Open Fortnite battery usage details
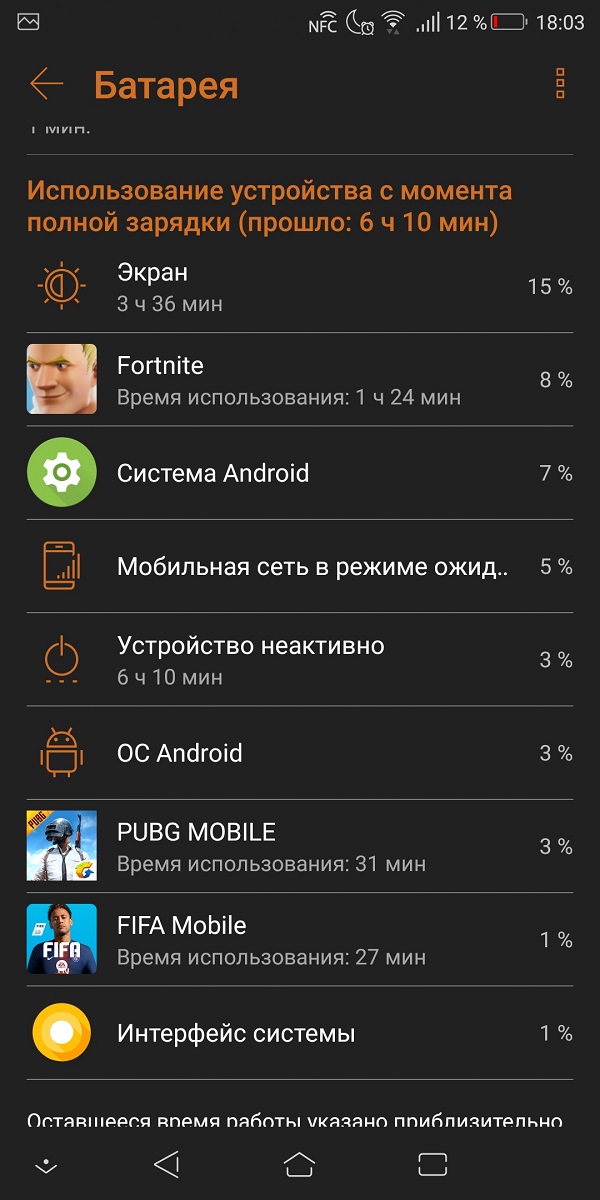Screen dimensions: 600x1200 click(300, 380)
